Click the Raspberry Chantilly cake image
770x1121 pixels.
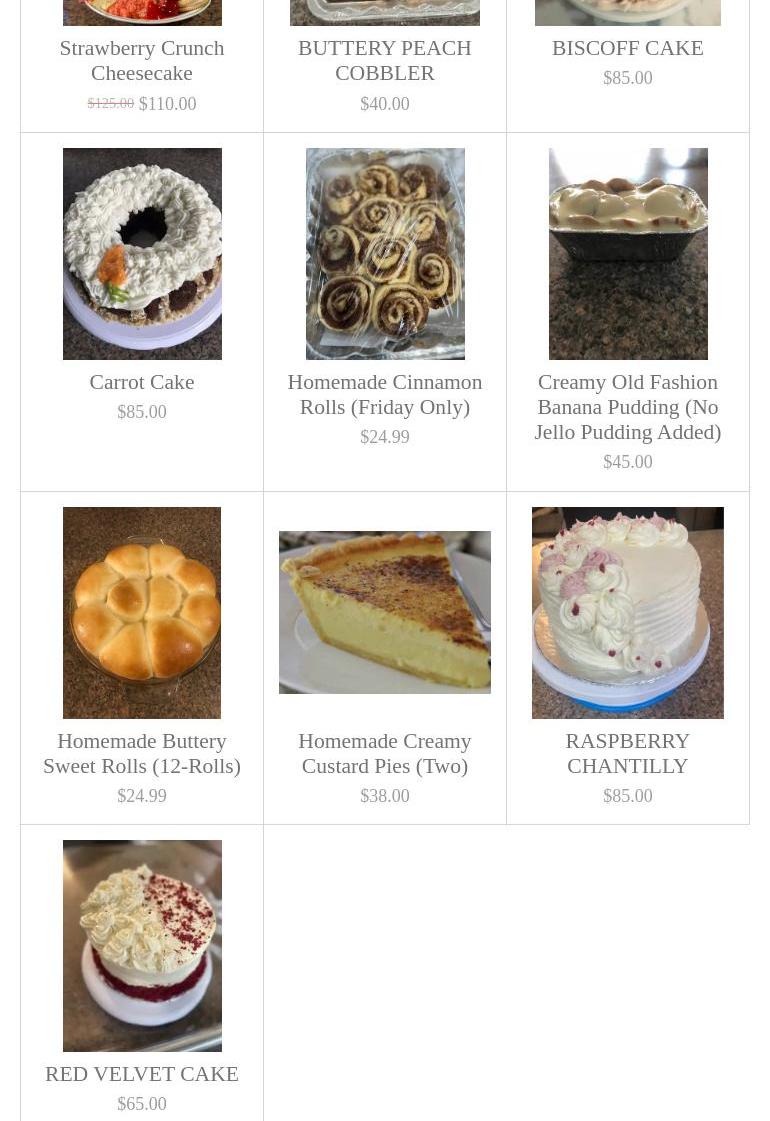tap(627, 612)
